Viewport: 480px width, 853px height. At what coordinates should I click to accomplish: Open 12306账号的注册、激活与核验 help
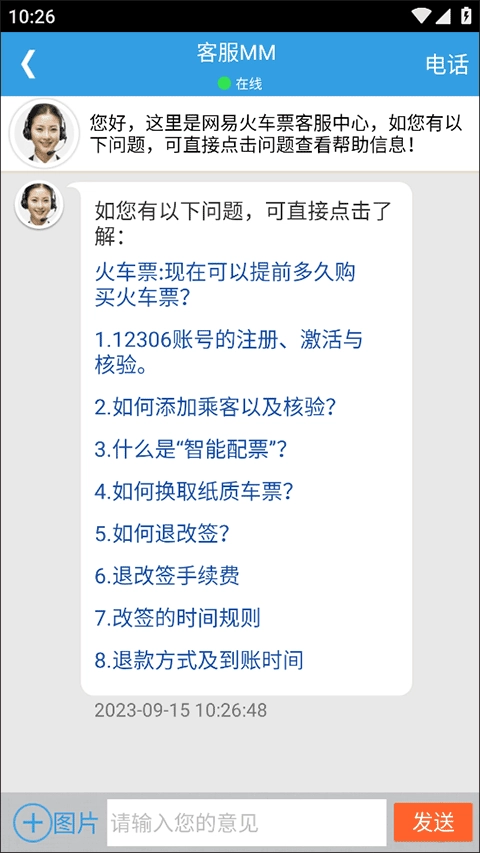tap(229, 353)
